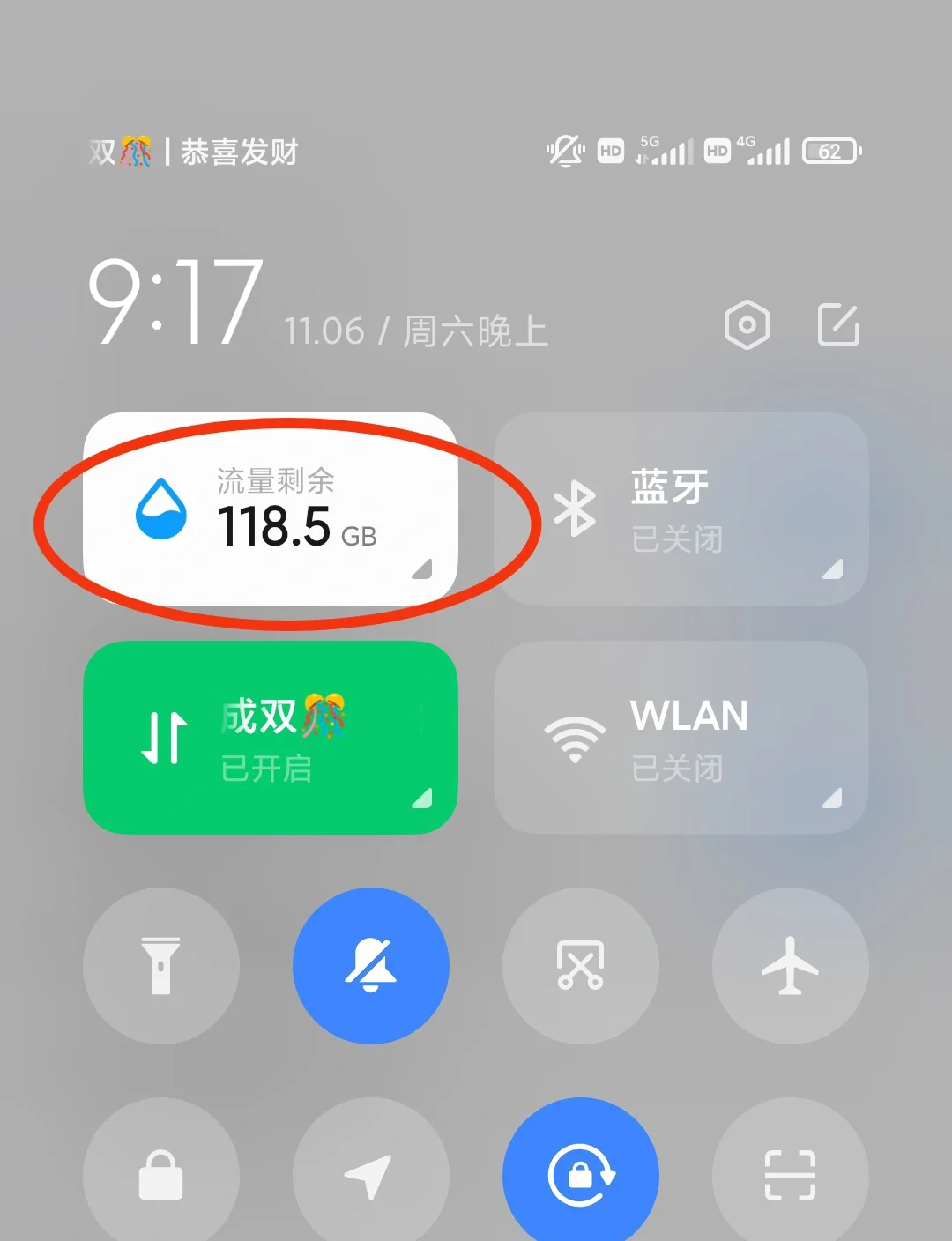This screenshot has height=1241, width=952.
Task: Tap the screen lock padlock icon
Action: point(161,1172)
